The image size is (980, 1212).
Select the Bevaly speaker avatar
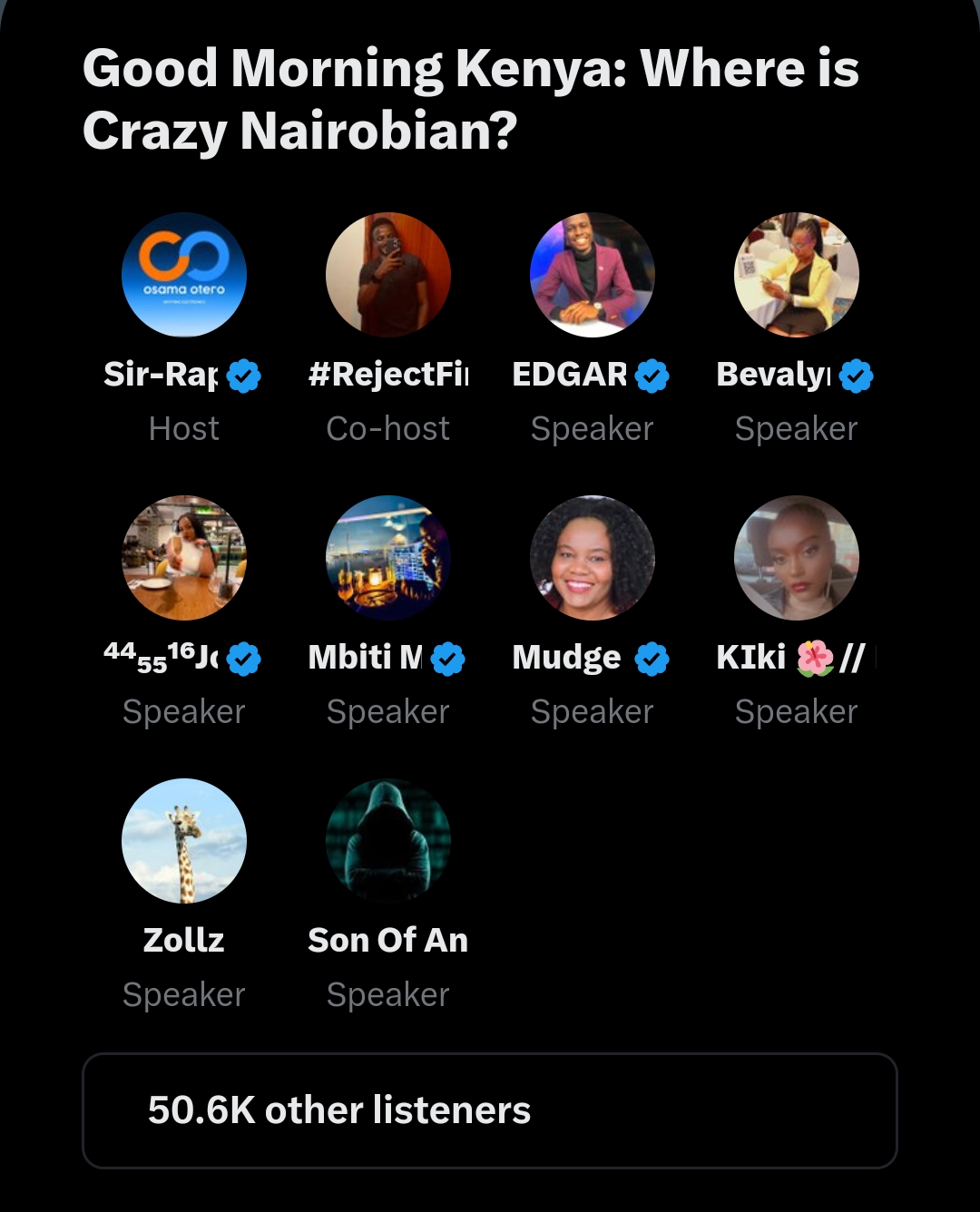pos(797,275)
